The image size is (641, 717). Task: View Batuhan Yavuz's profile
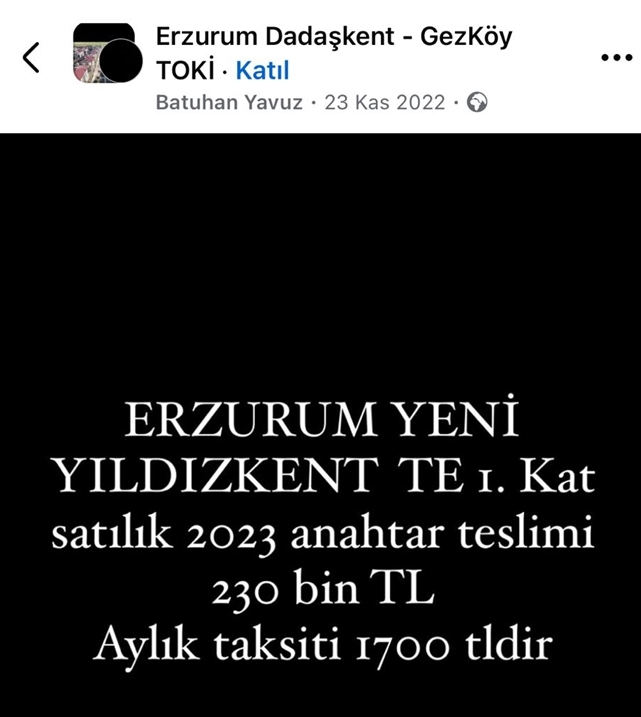click(229, 102)
